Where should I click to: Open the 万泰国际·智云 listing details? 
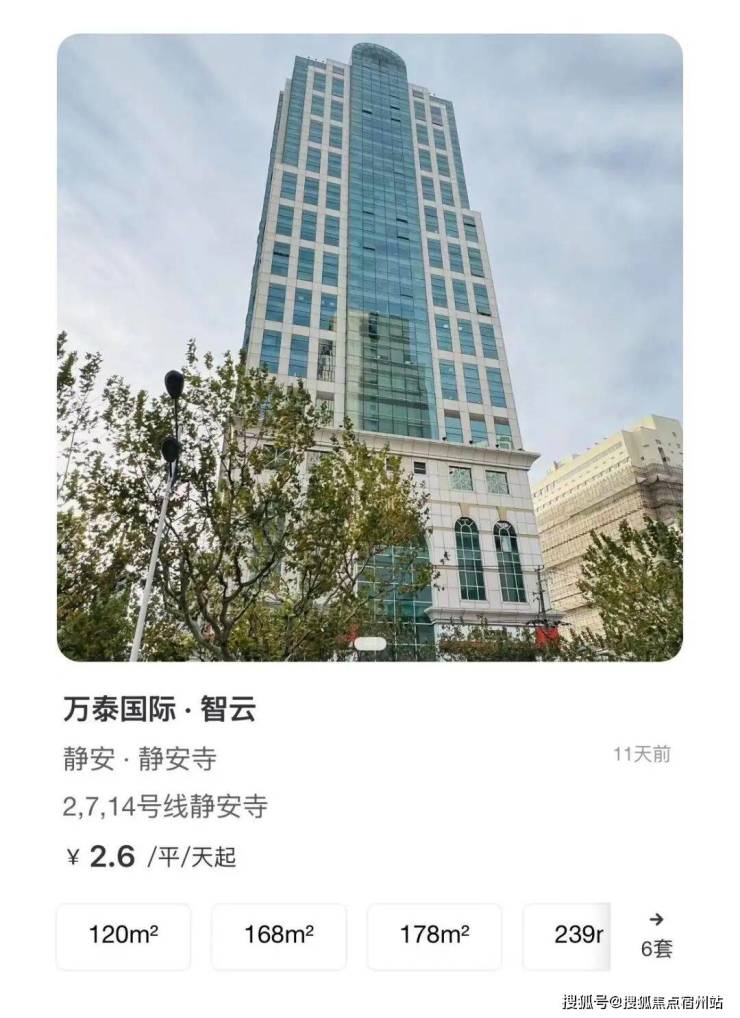(159, 711)
